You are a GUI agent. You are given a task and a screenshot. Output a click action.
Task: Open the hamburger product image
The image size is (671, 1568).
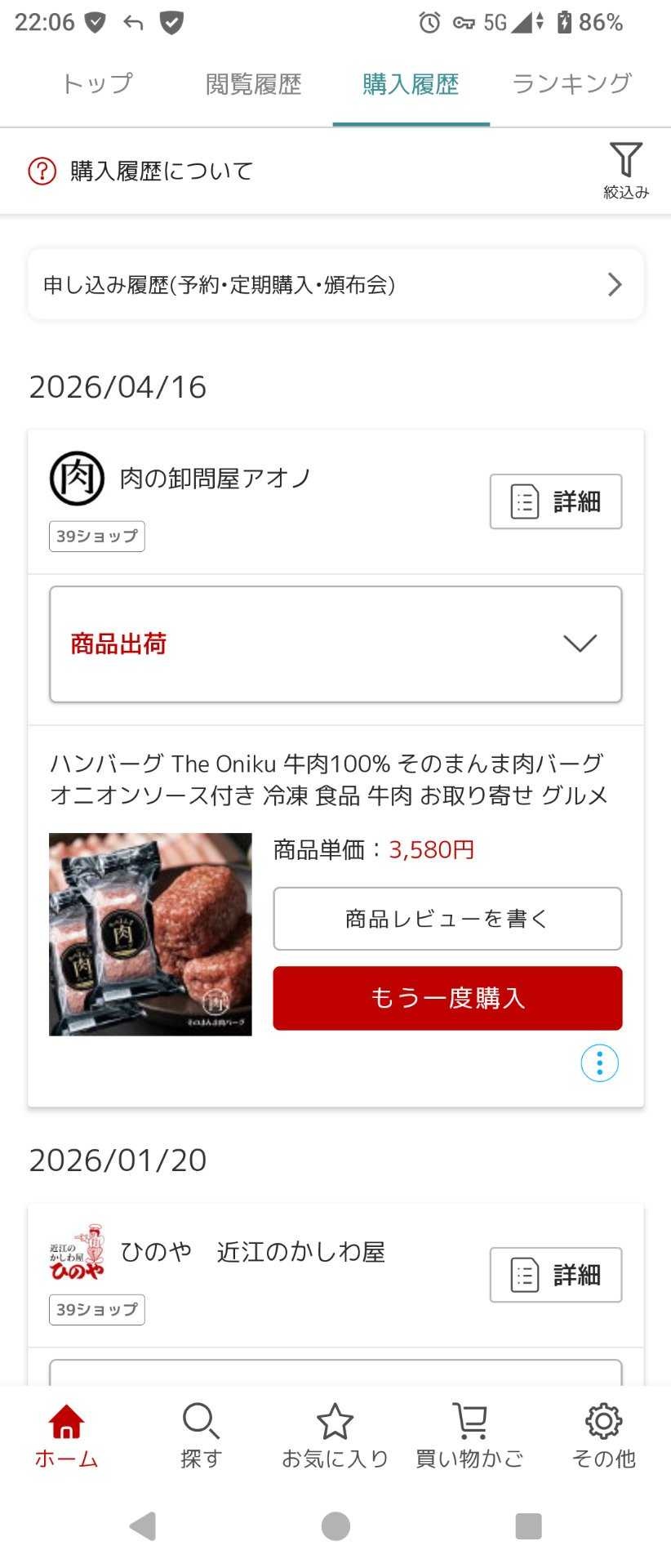point(150,934)
